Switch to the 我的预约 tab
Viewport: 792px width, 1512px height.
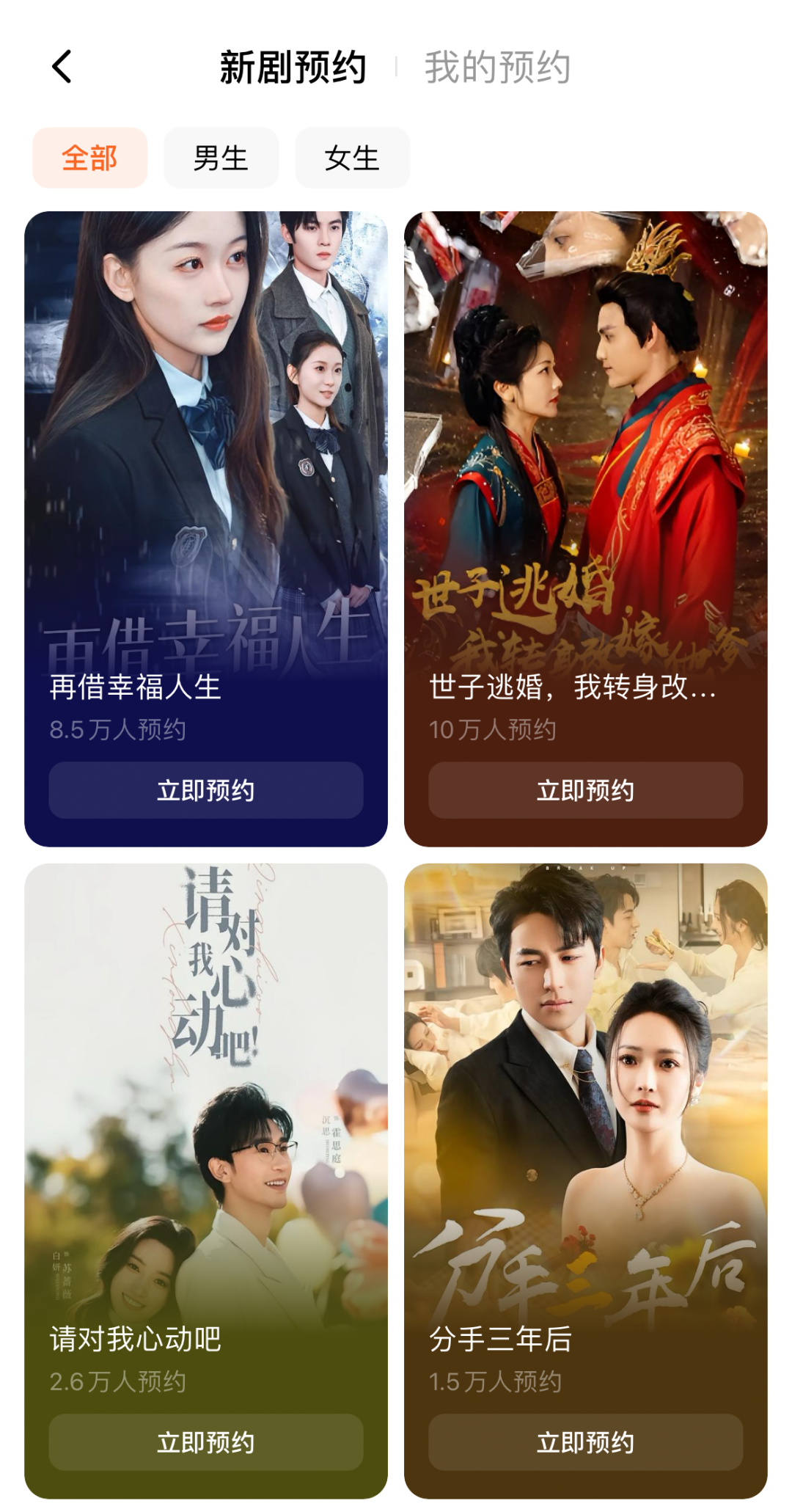pyautogui.click(x=497, y=67)
